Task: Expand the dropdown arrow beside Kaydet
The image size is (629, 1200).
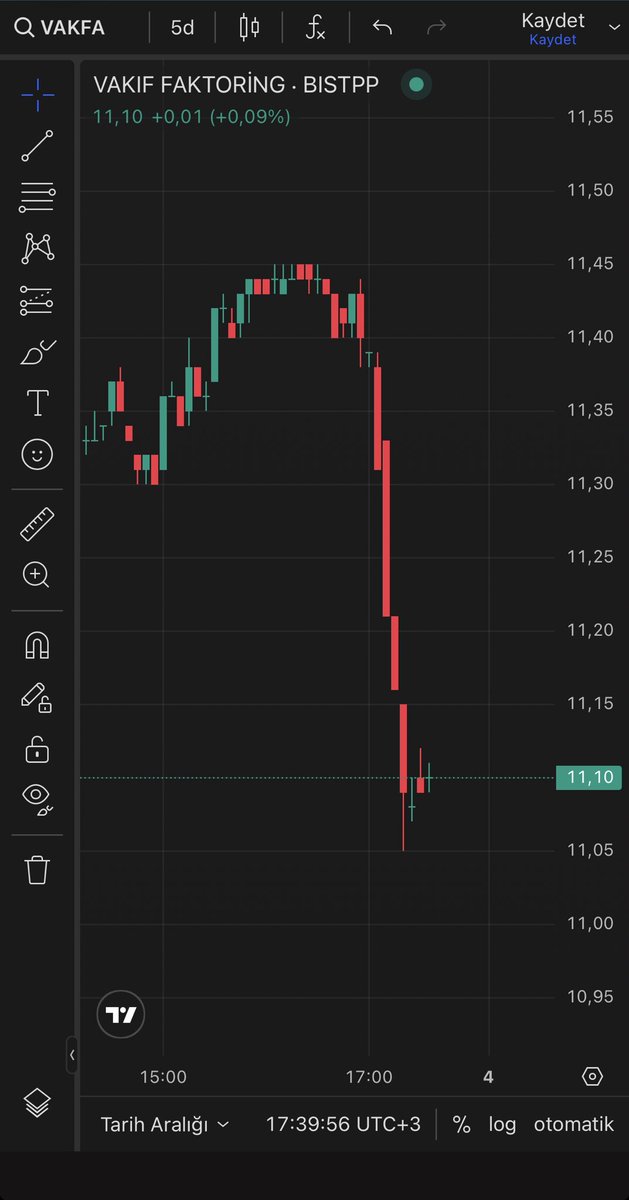Action: tap(613, 24)
